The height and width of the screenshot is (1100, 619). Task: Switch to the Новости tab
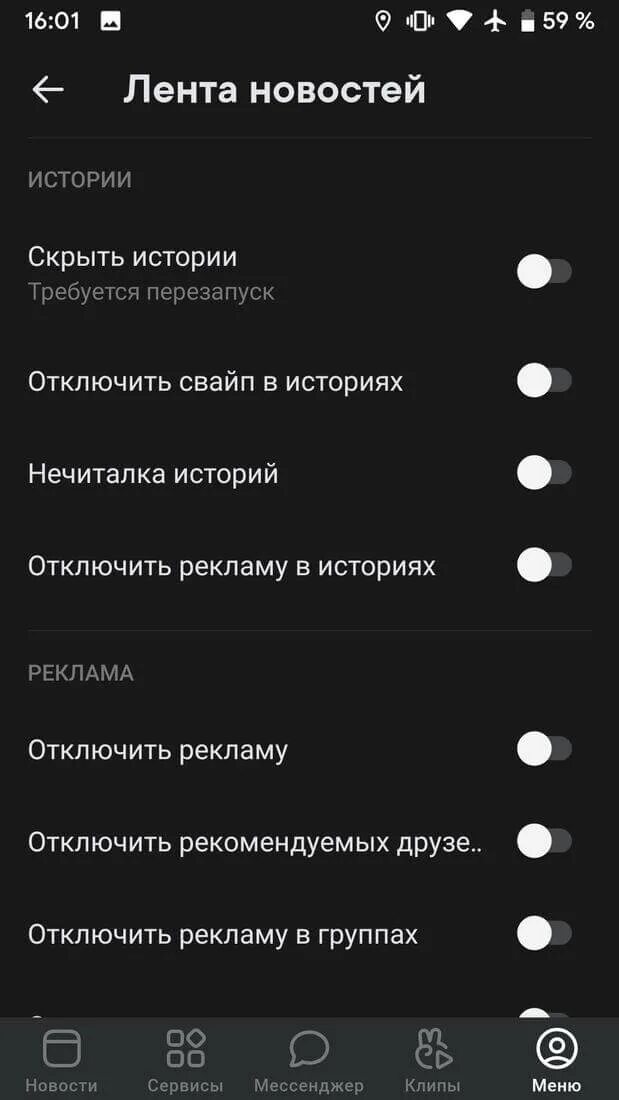62,1060
